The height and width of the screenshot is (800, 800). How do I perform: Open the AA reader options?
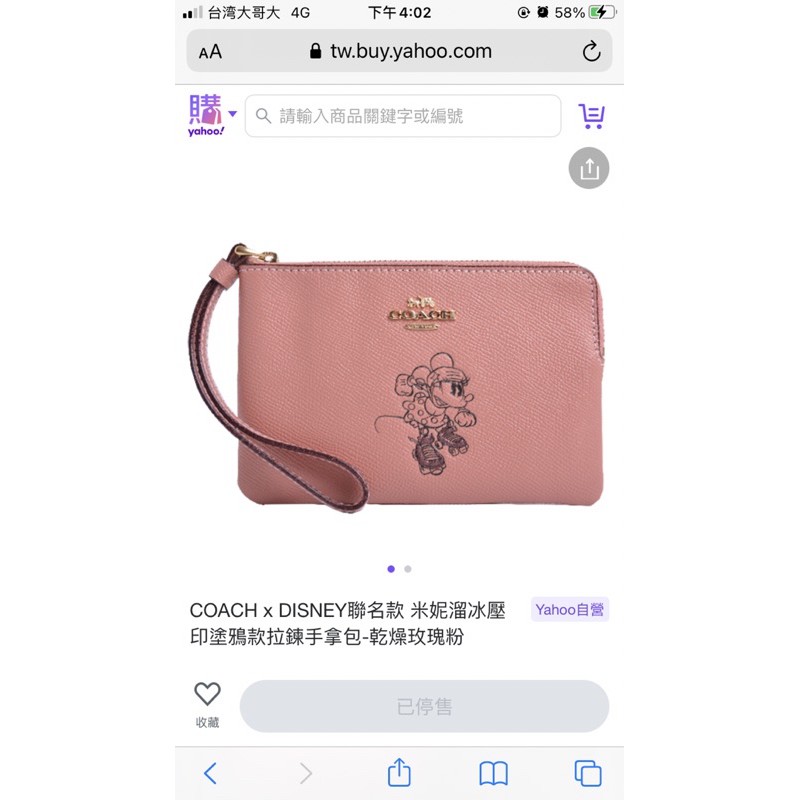tap(210, 52)
